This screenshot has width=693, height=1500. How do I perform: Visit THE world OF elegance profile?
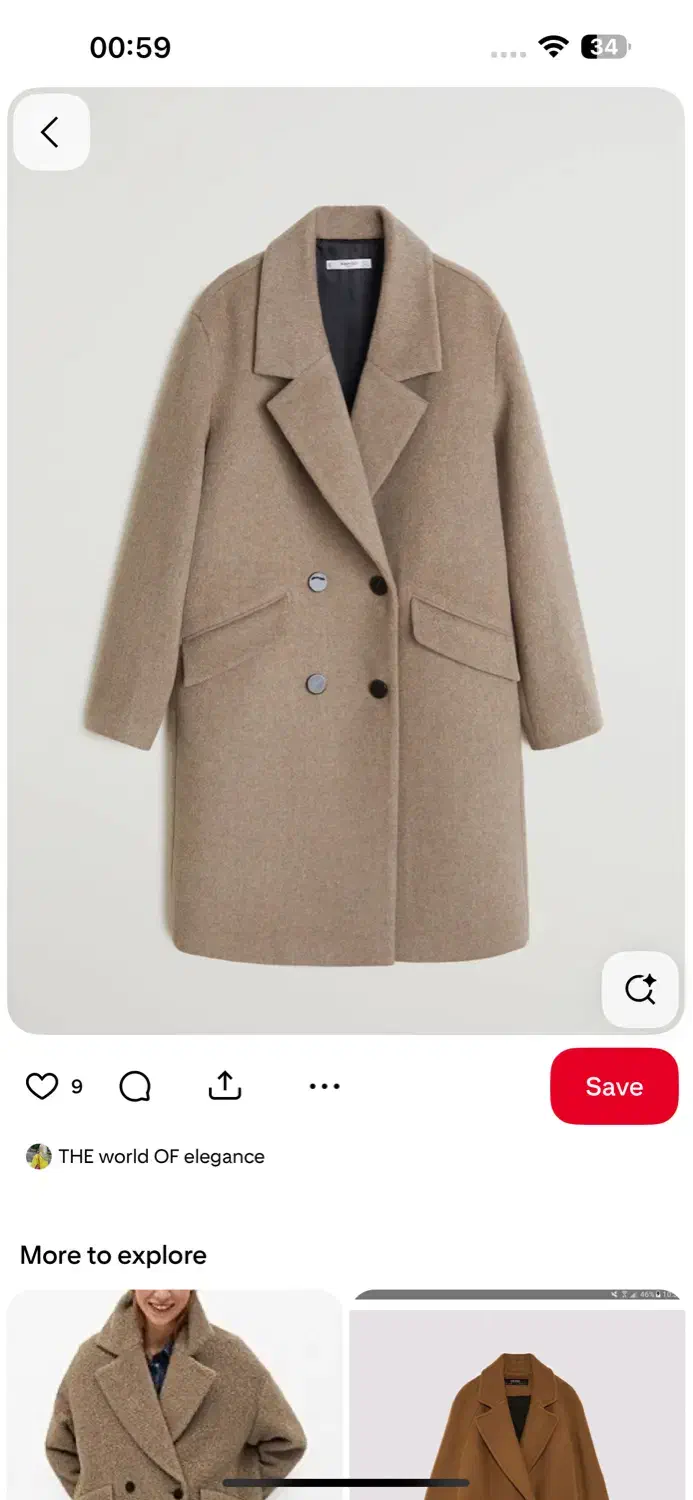(x=160, y=1157)
